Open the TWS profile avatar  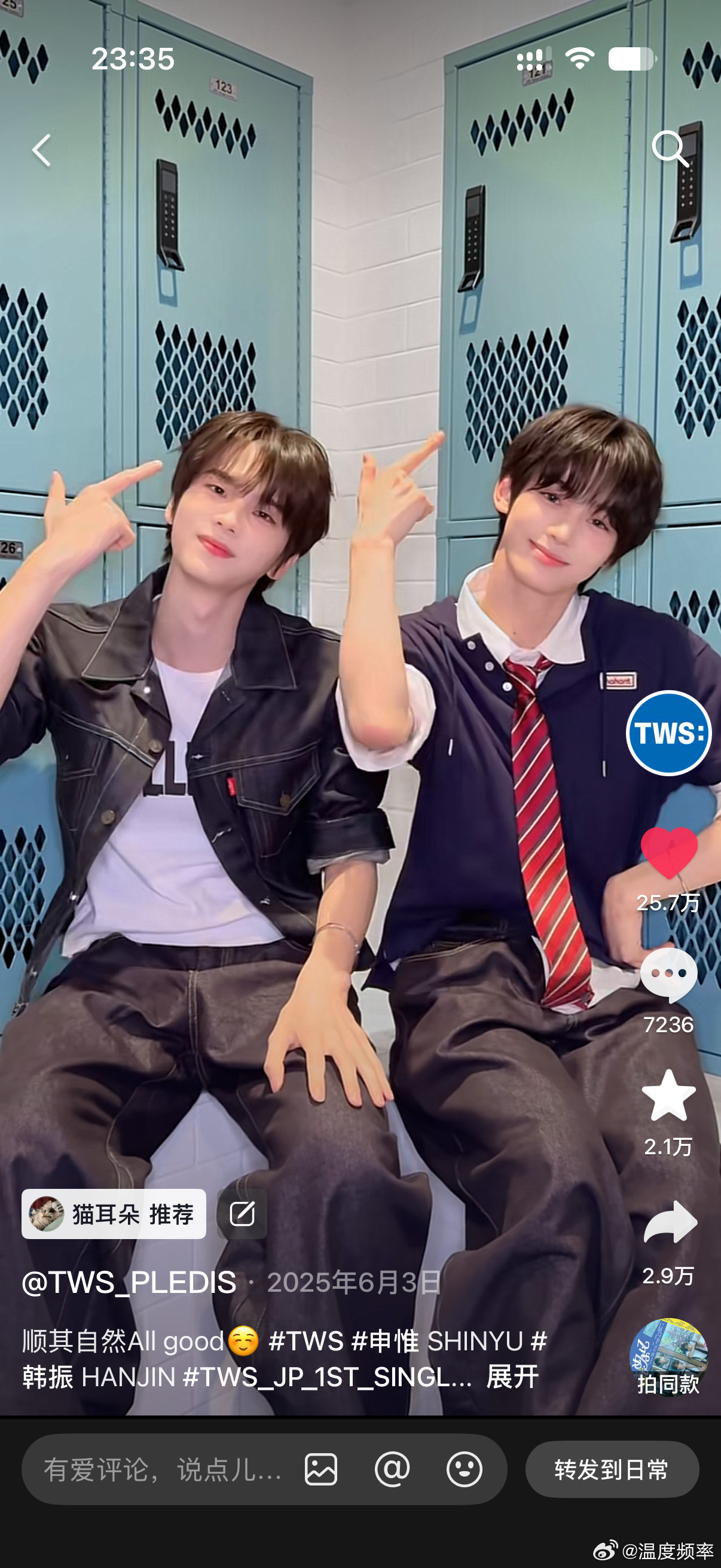pyautogui.click(x=668, y=733)
